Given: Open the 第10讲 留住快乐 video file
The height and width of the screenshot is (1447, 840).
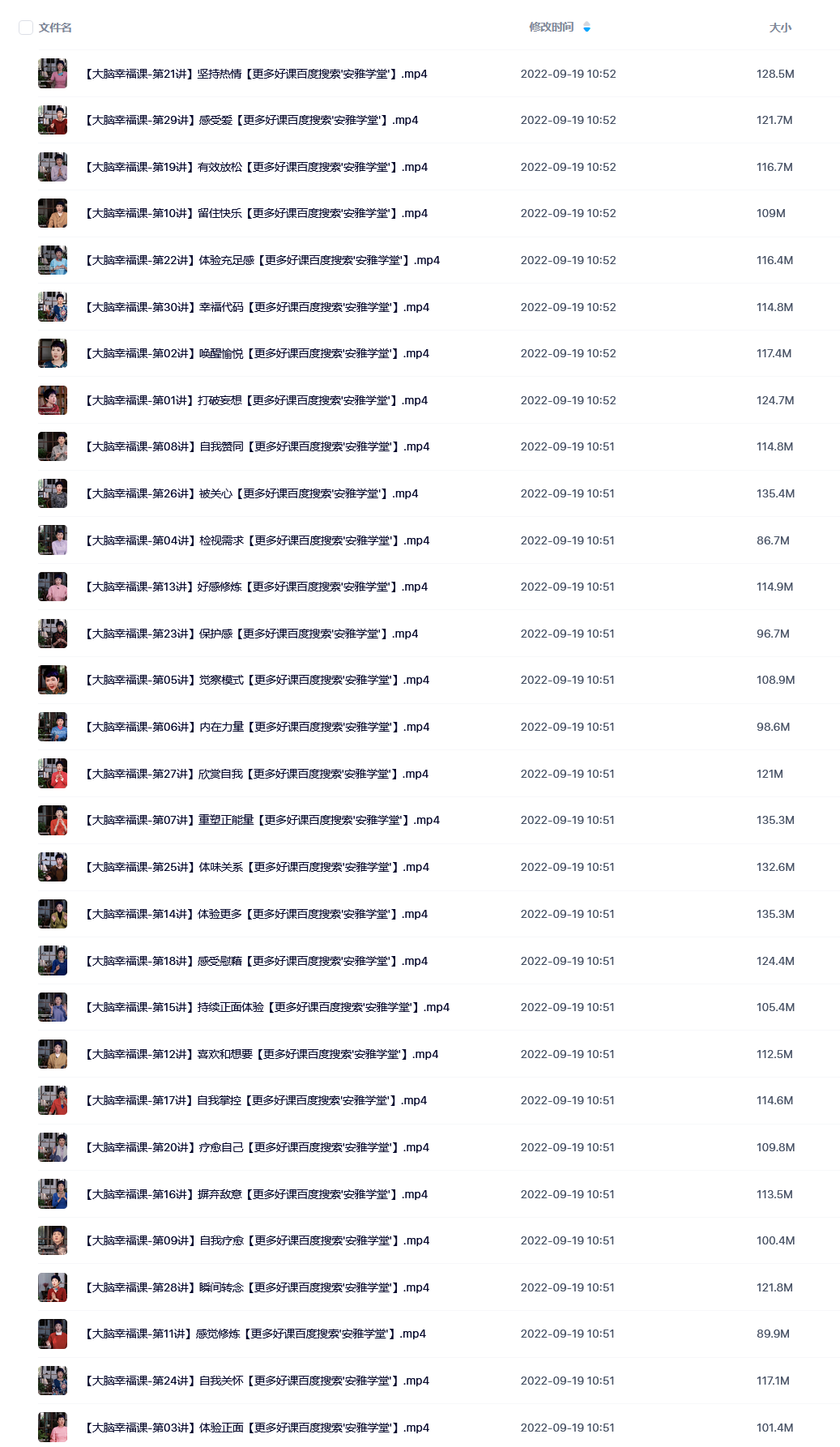Looking at the screenshot, I should point(256,213).
